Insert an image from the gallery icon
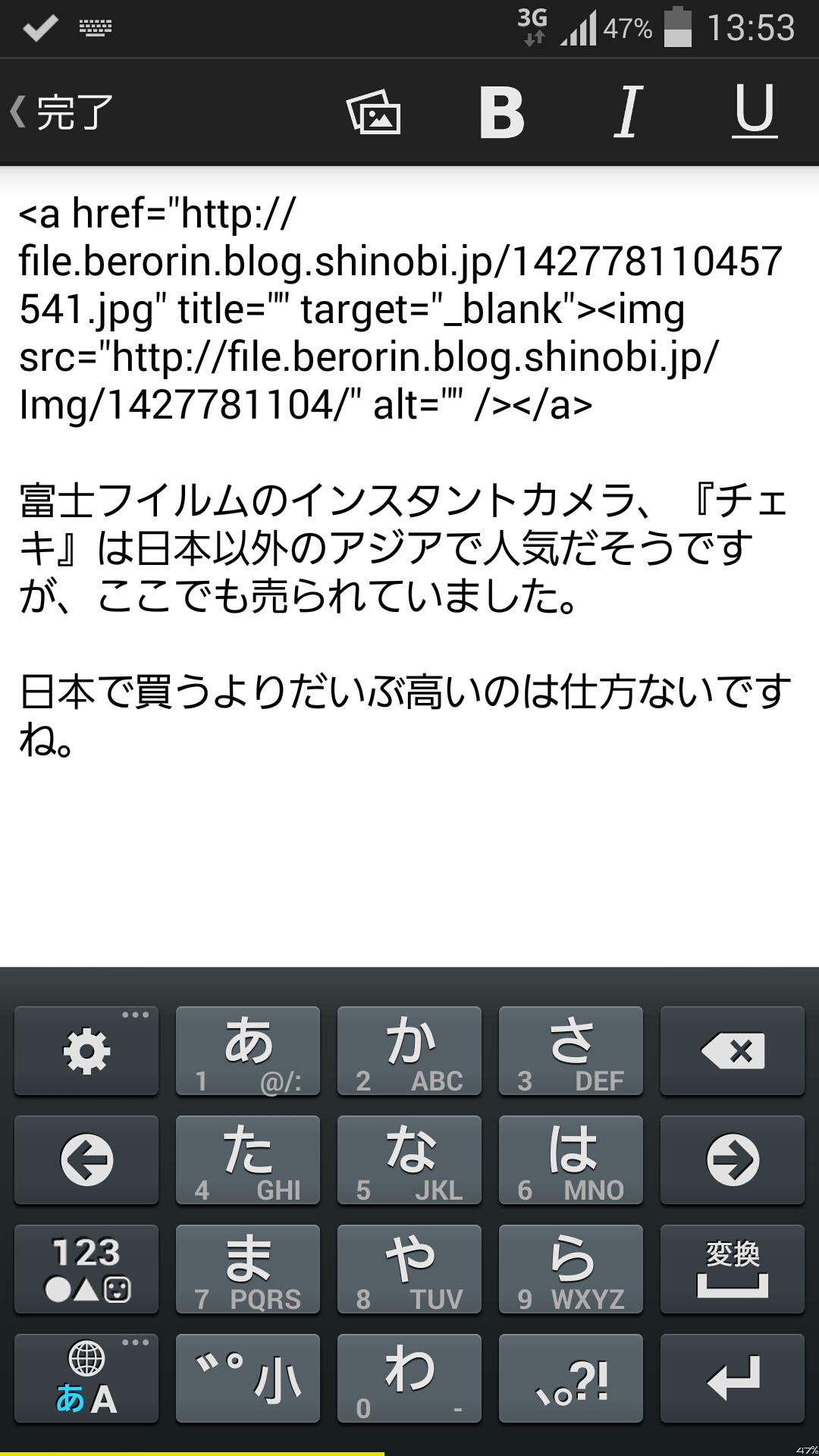 tap(373, 112)
